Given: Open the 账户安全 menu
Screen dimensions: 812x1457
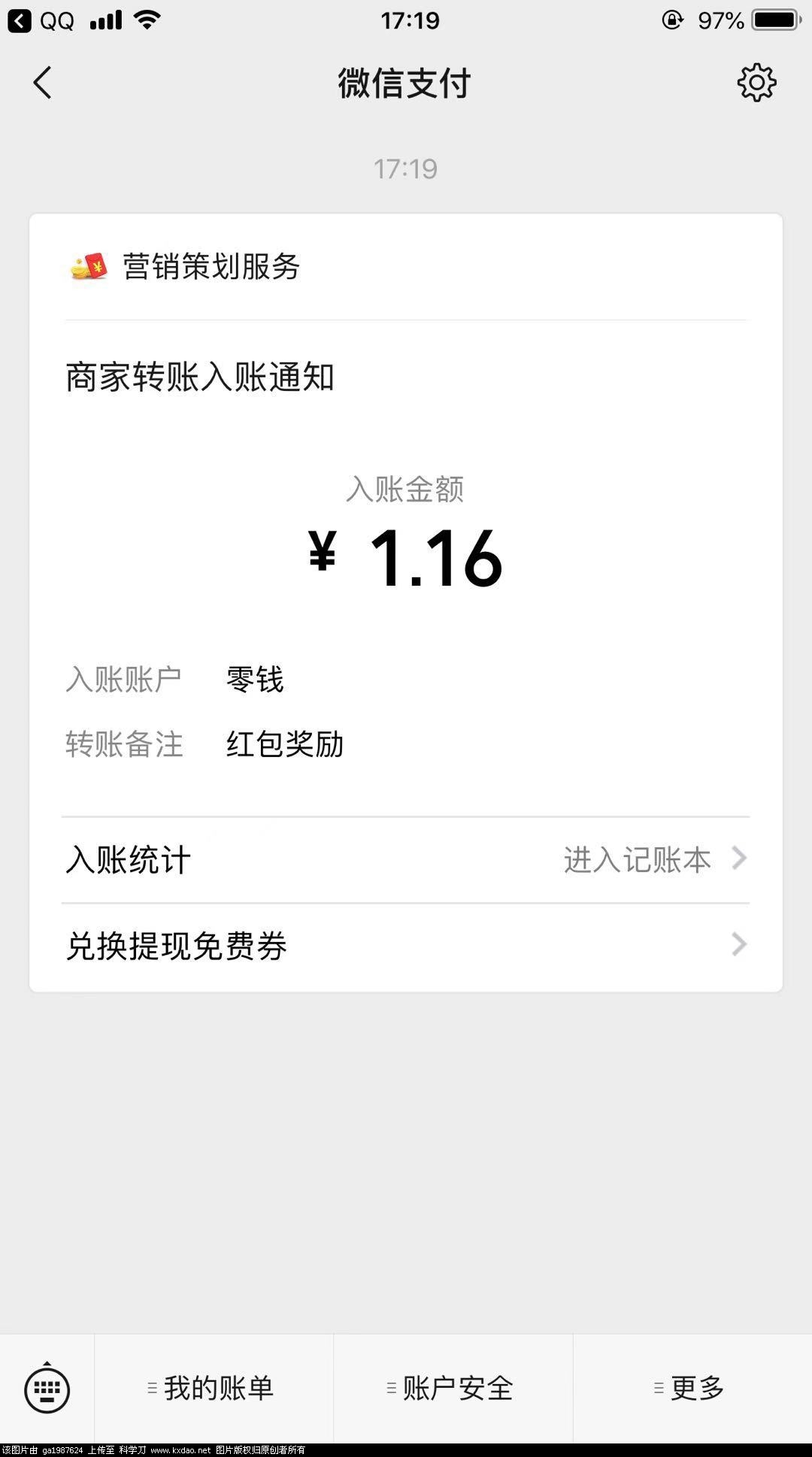Looking at the screenshot, I should point(455,1388).
